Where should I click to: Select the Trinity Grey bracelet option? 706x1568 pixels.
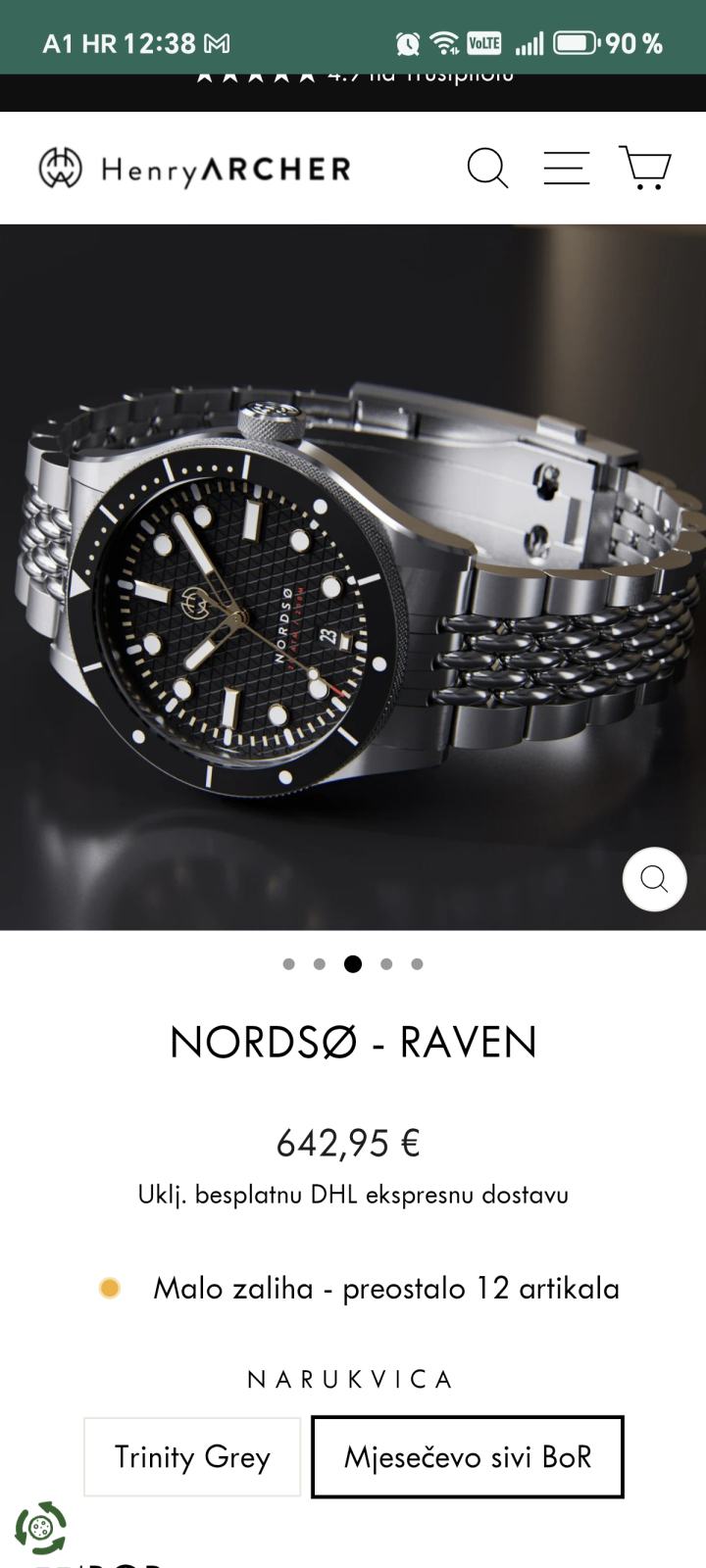pyautogui.click(x=192, y=1457)
